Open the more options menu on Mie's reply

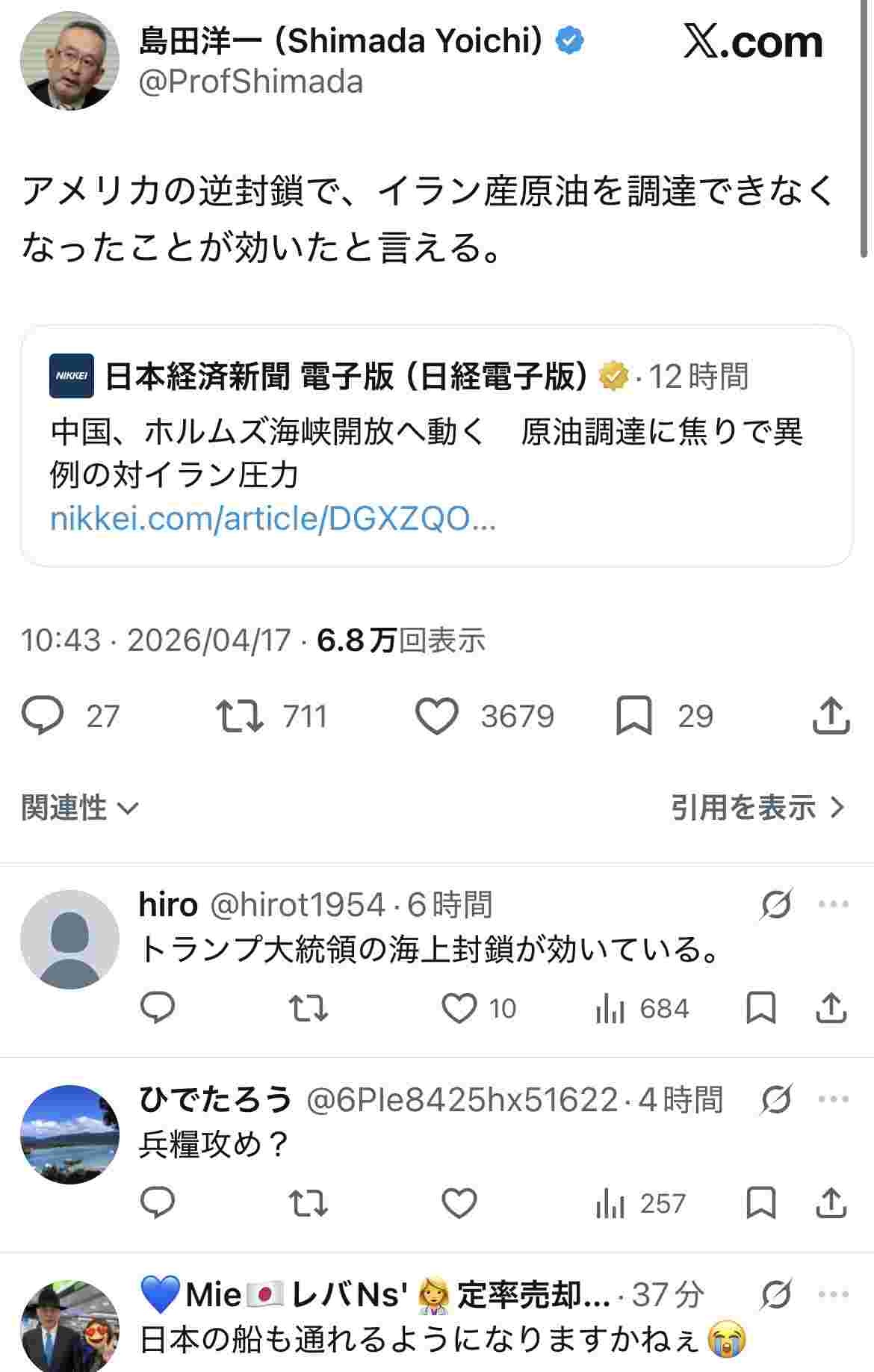tap(833, 1295)
